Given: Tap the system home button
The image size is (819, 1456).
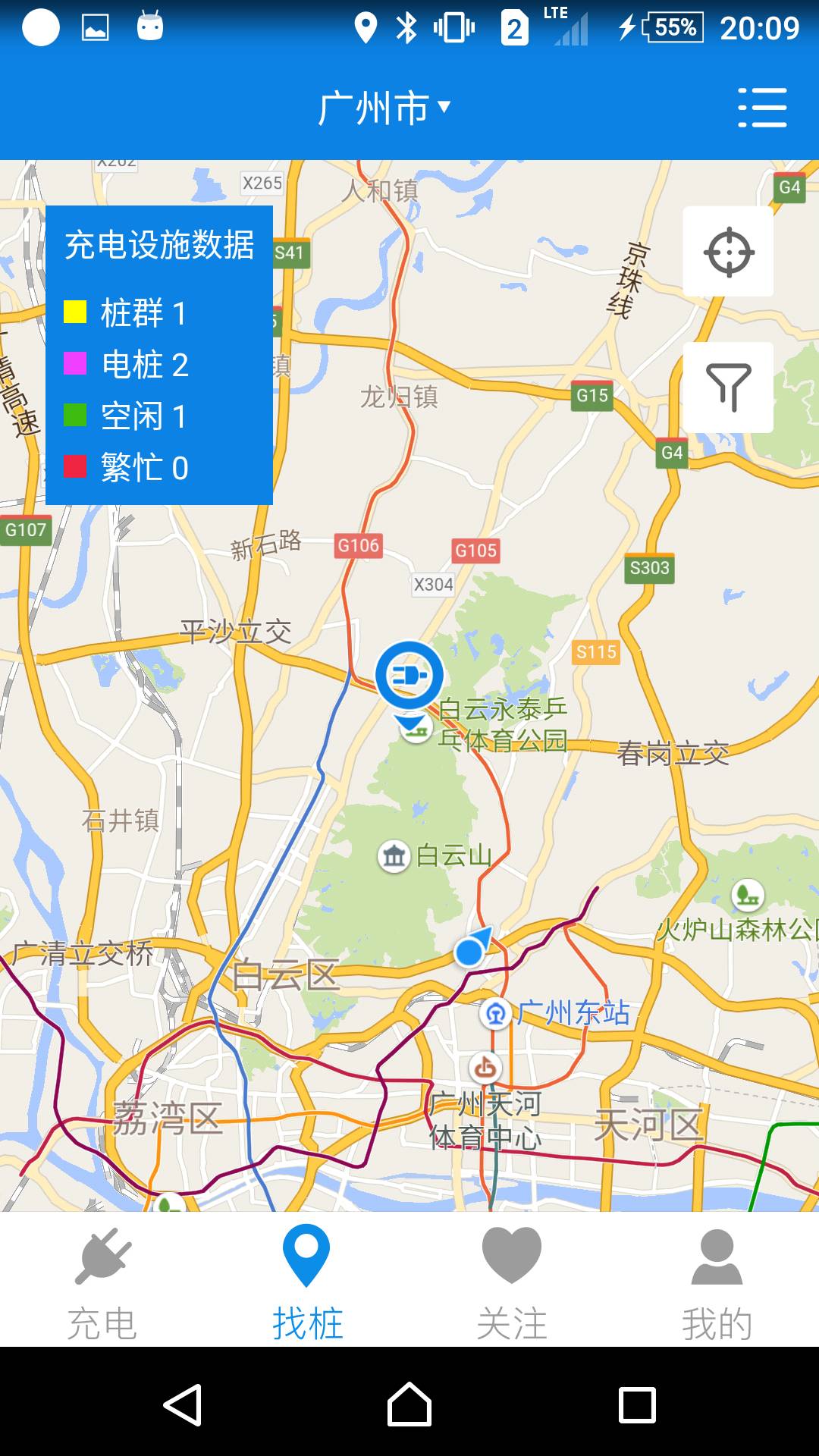Looking at the screenshot, I should click(x=409, y=1404).
